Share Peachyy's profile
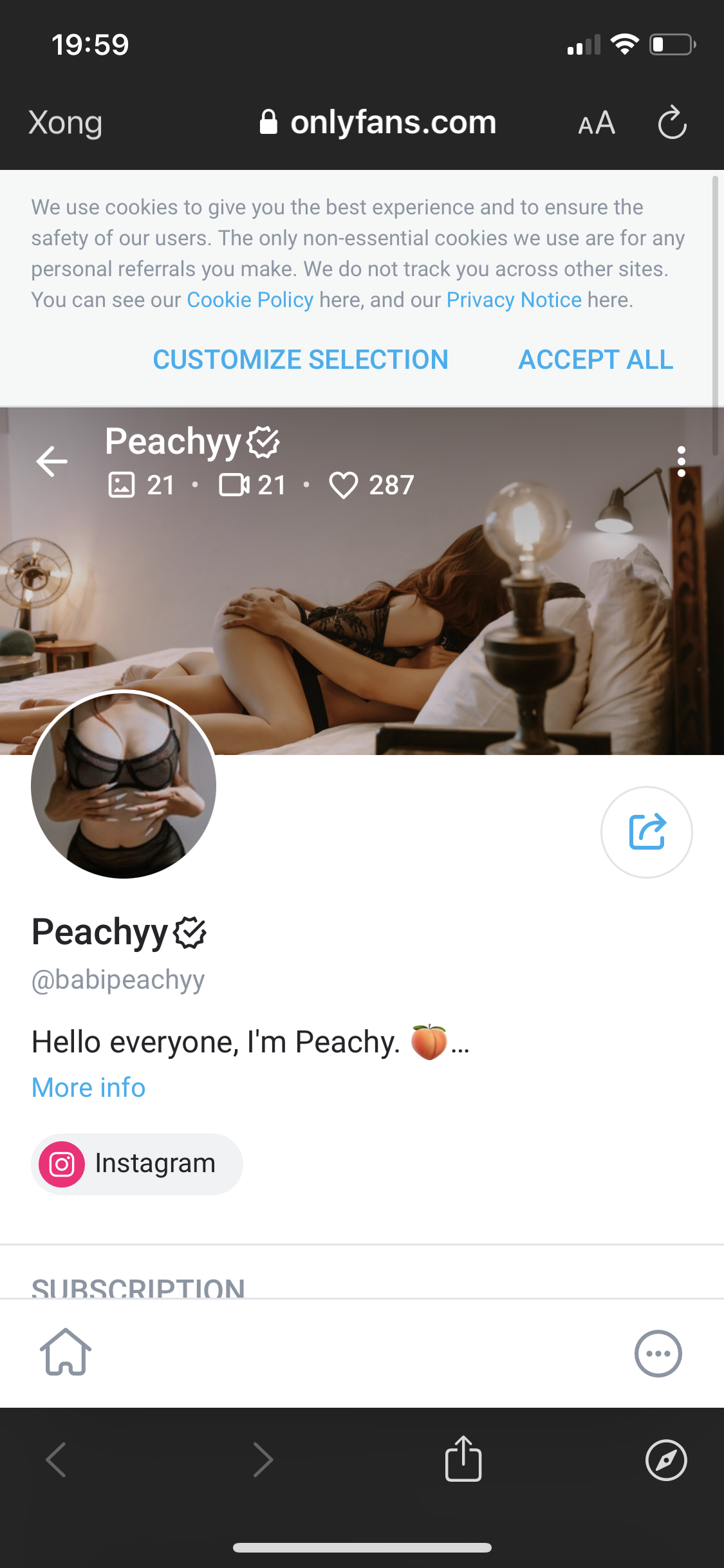The width and height of the screenshot is (724, 1568). coord(646,832)
